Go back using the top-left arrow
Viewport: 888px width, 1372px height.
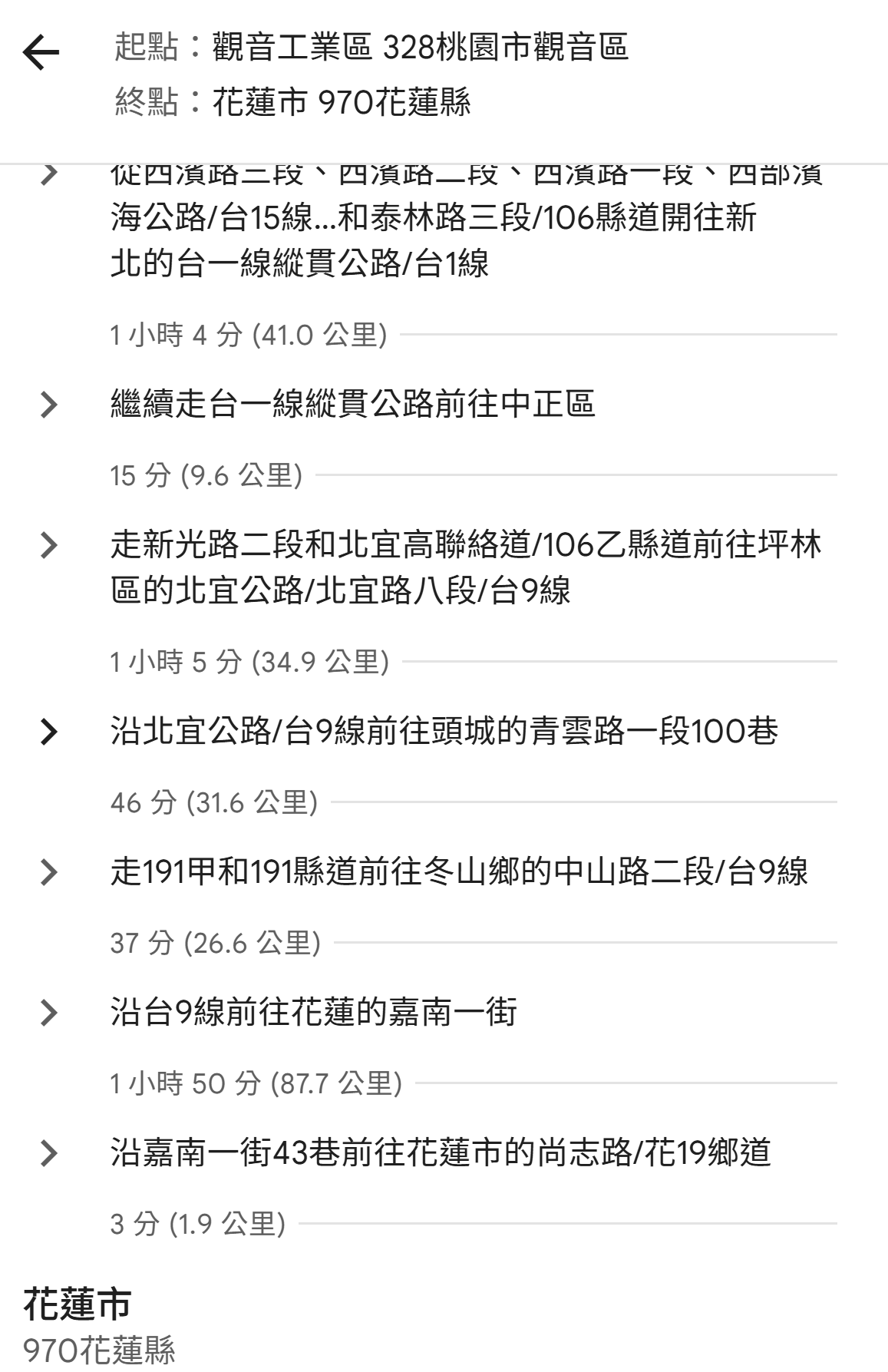[x=41, y=54]
